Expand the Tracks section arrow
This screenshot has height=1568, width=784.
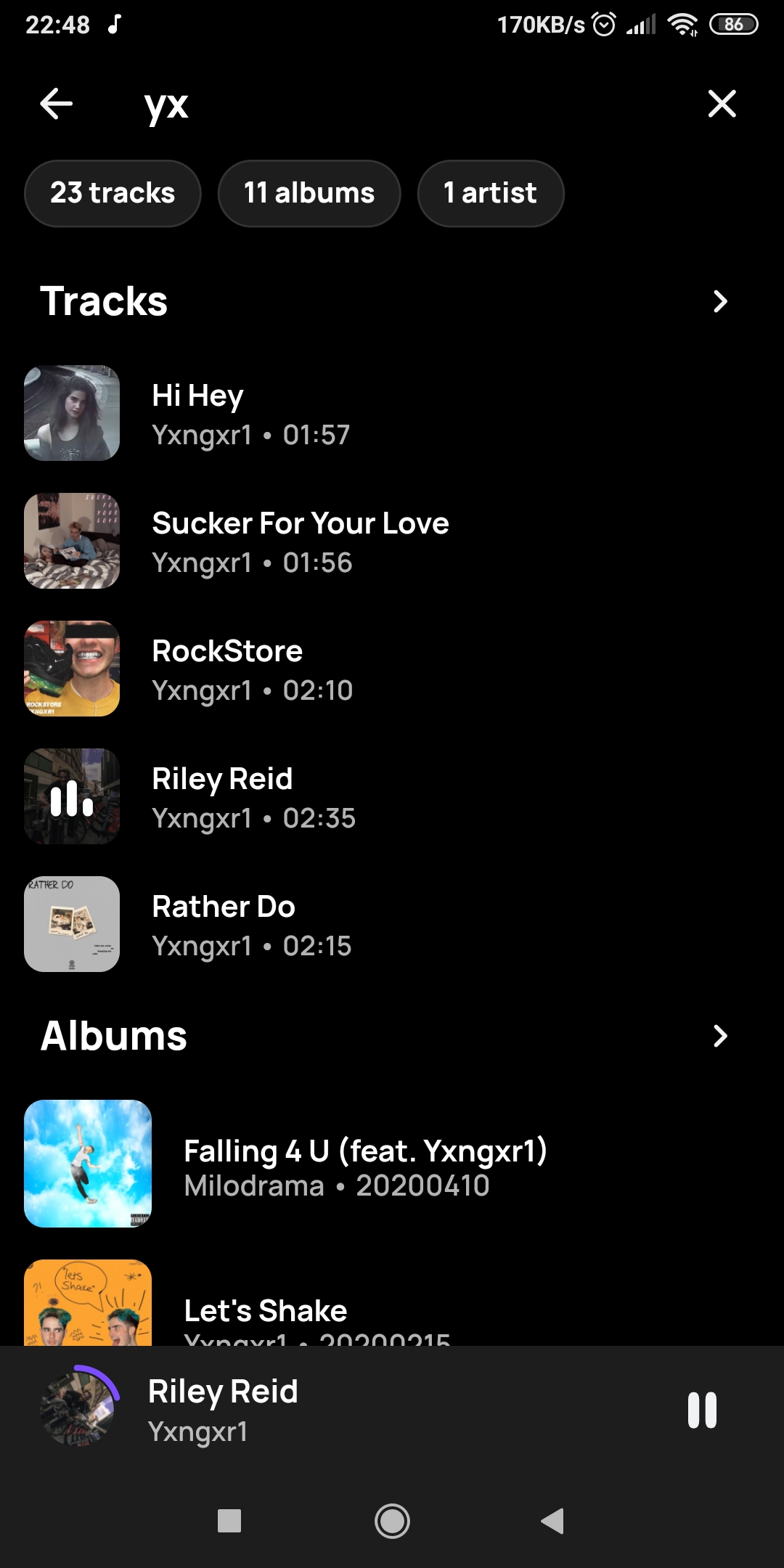click(719, 301)
